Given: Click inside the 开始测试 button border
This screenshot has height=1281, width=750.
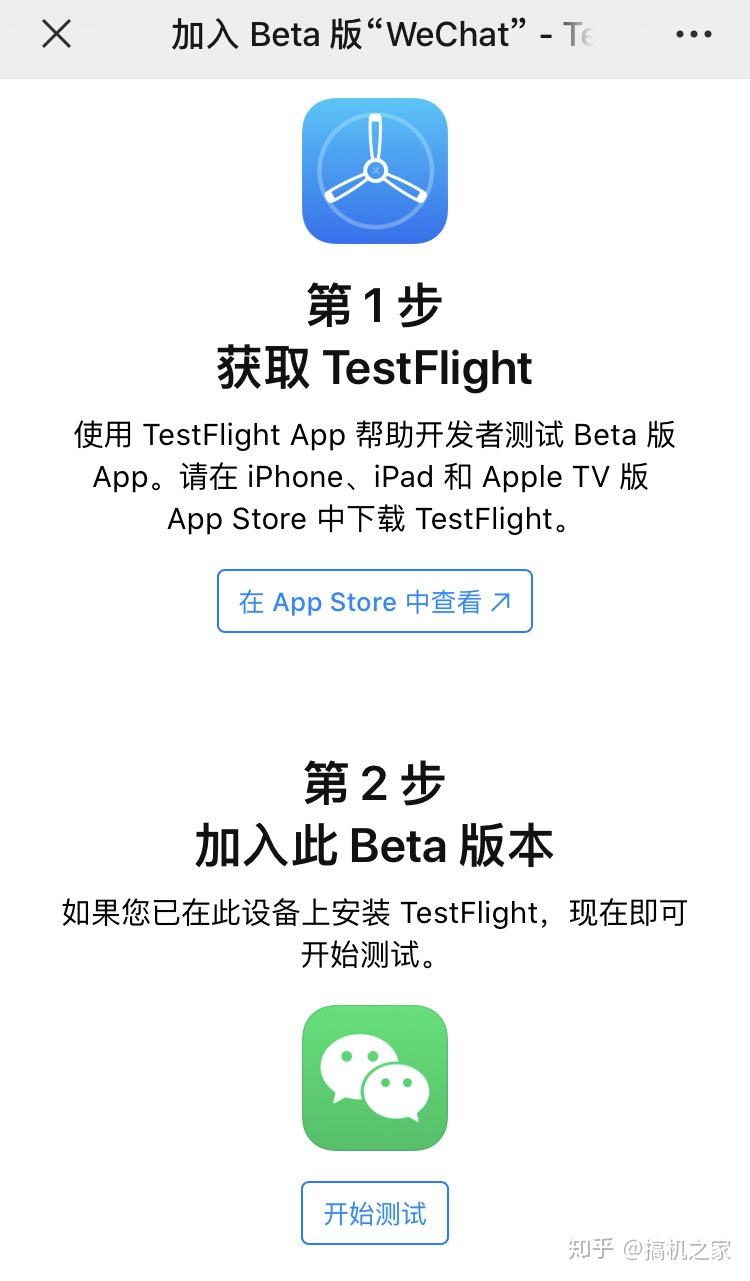Looking at the screenshot, I should click(374, 1213).
